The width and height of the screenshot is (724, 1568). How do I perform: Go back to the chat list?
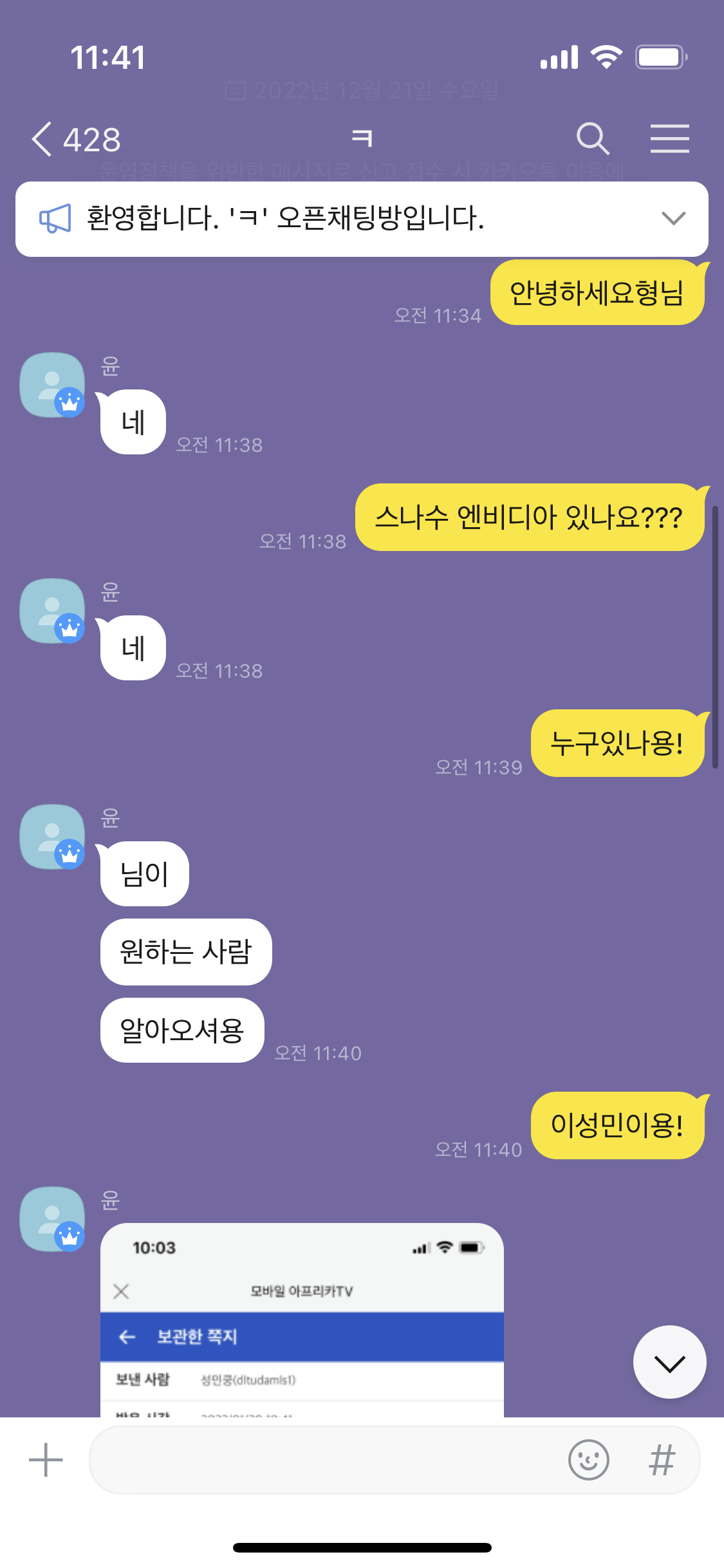click(42, 139)
